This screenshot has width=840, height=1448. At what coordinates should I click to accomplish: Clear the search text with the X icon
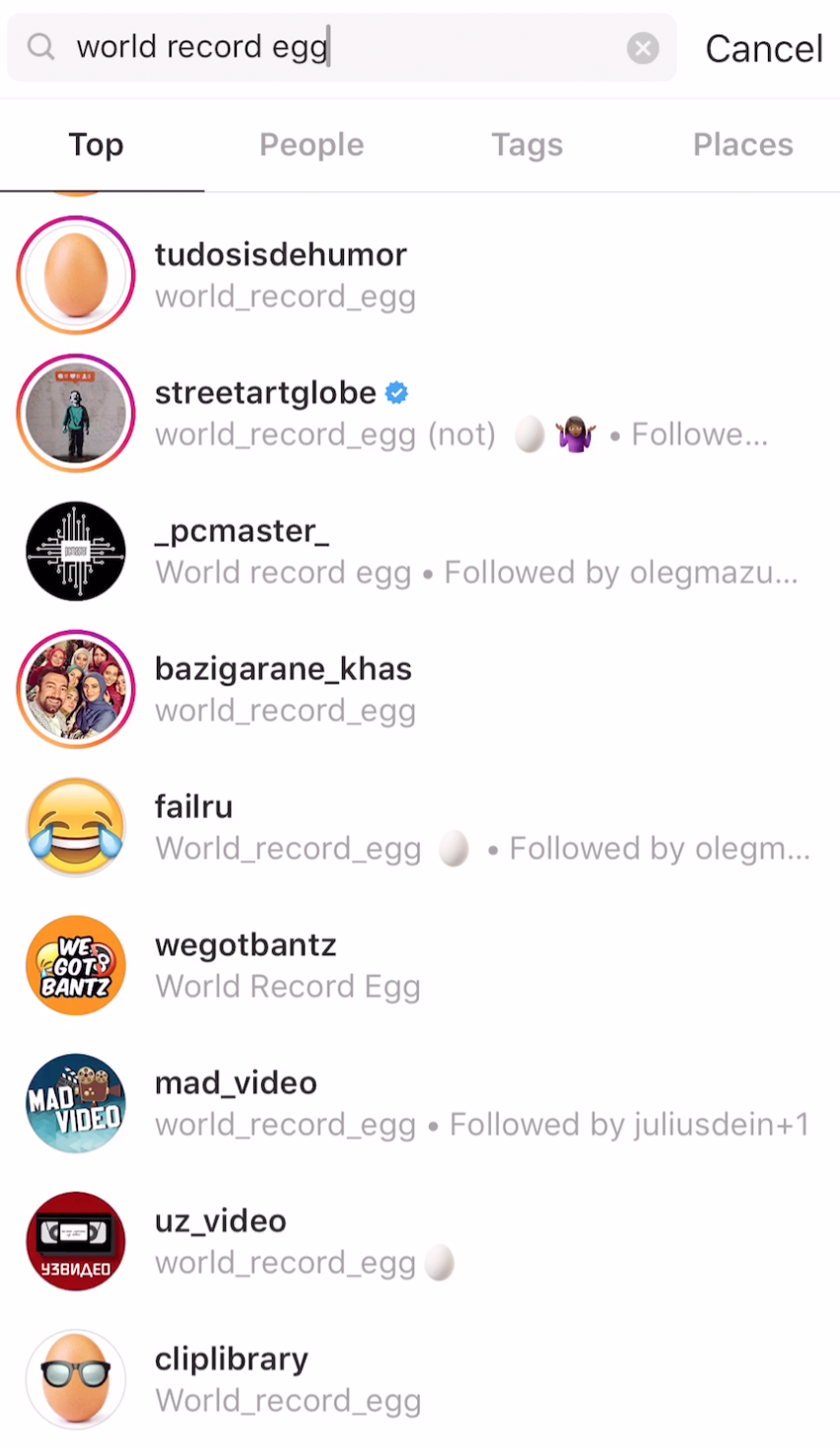(x=643, y=47)
